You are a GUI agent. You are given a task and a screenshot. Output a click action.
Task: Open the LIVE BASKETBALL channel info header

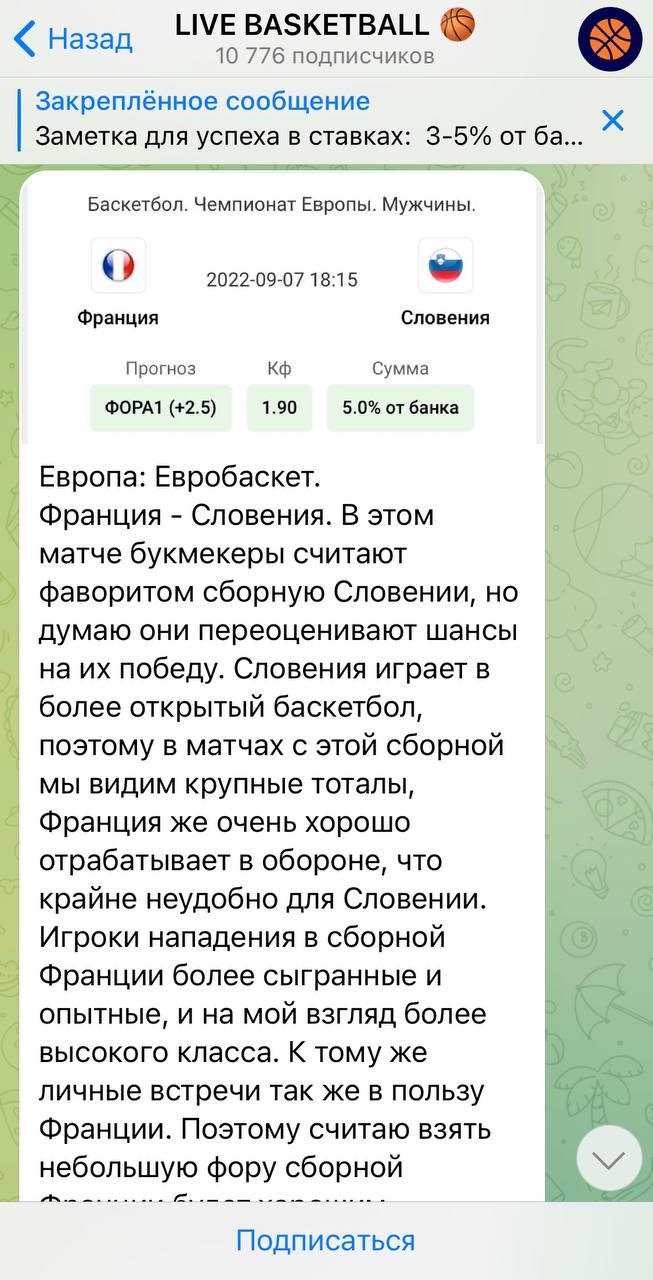pyautogui.click(x=325, y=38)
